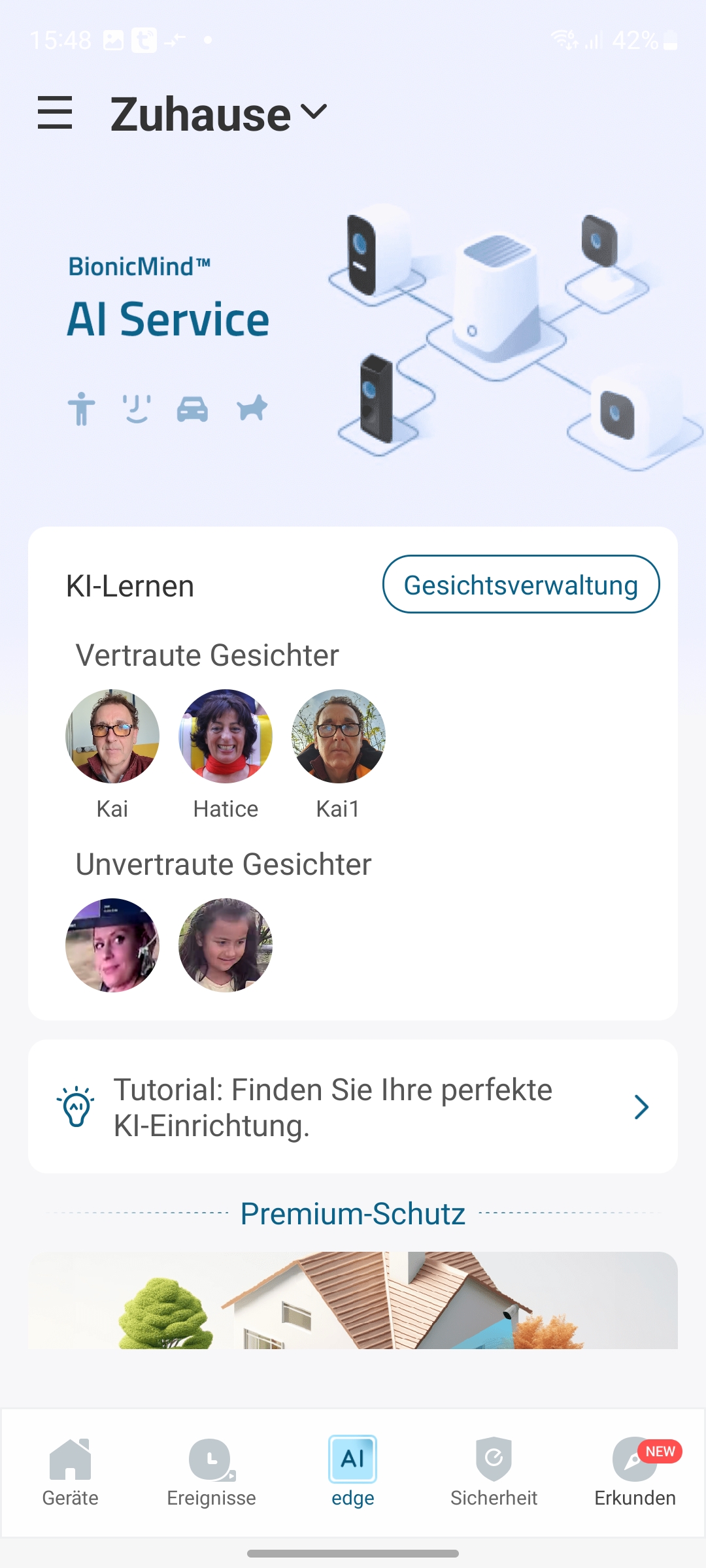Open the trusted face Hatice

(x=226, y=736)
